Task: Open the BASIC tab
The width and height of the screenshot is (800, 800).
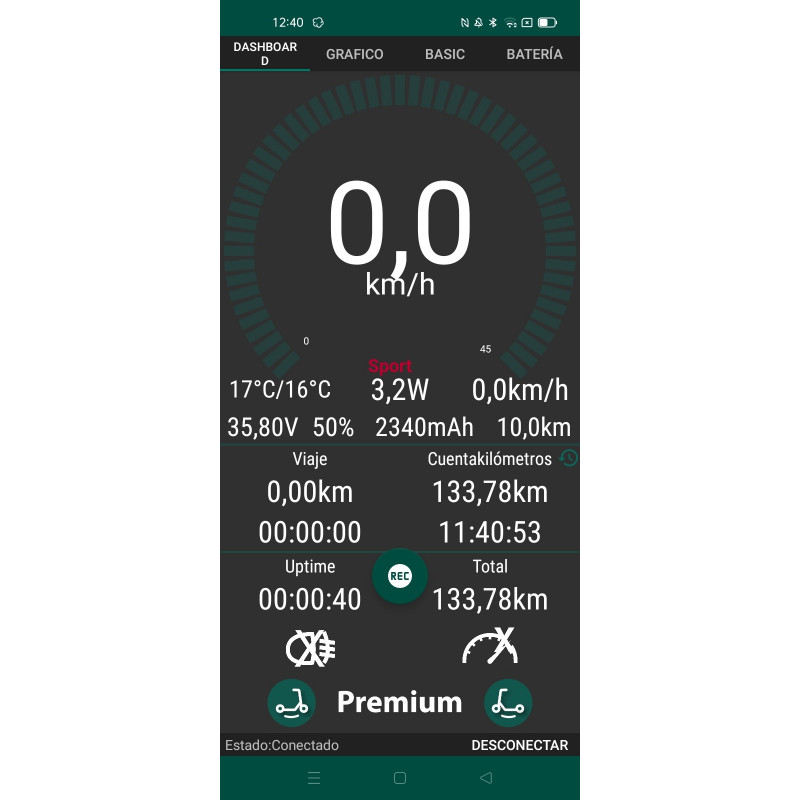Action: 444,54
